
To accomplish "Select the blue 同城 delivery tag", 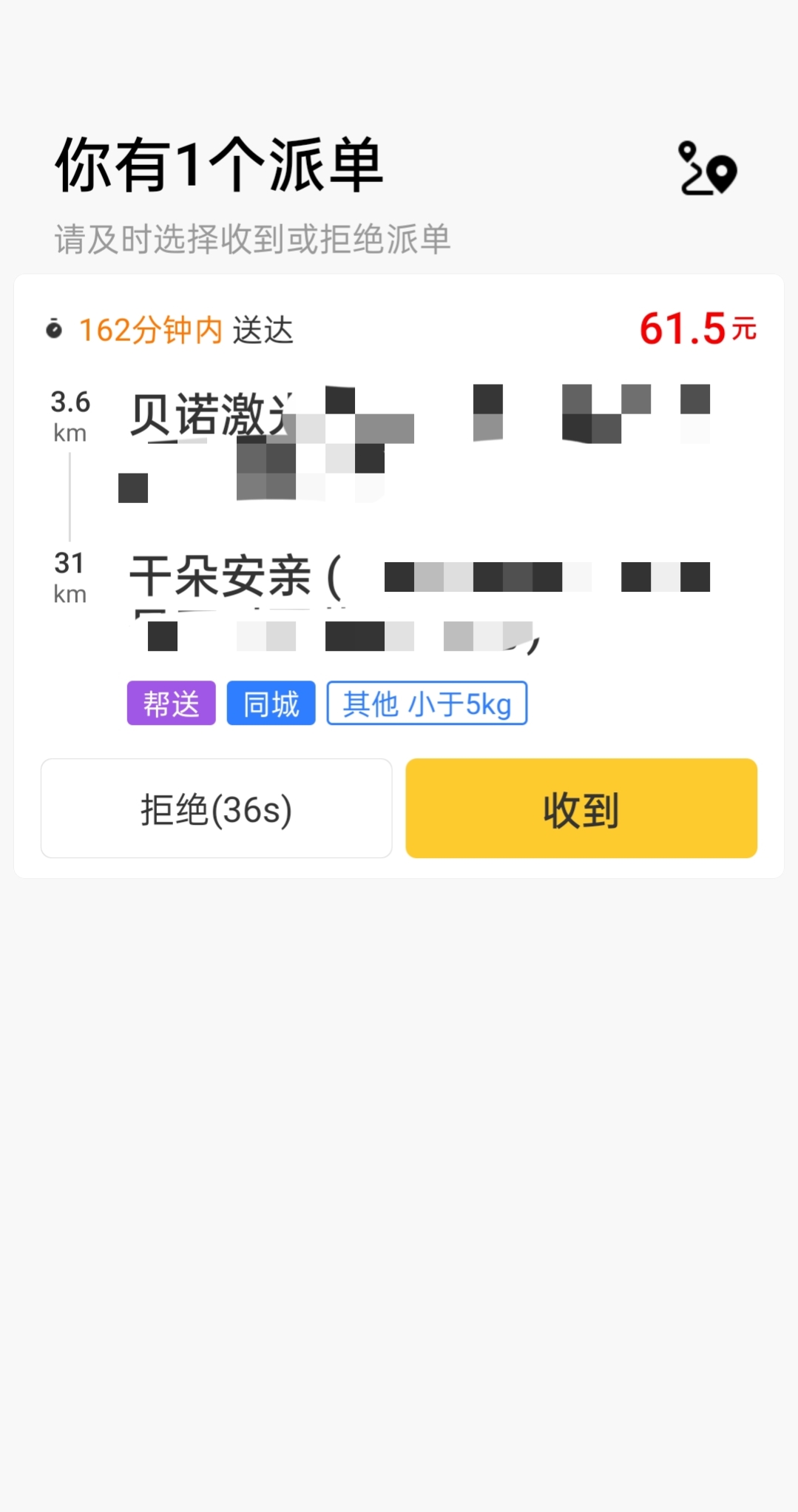I will [271, 703].
